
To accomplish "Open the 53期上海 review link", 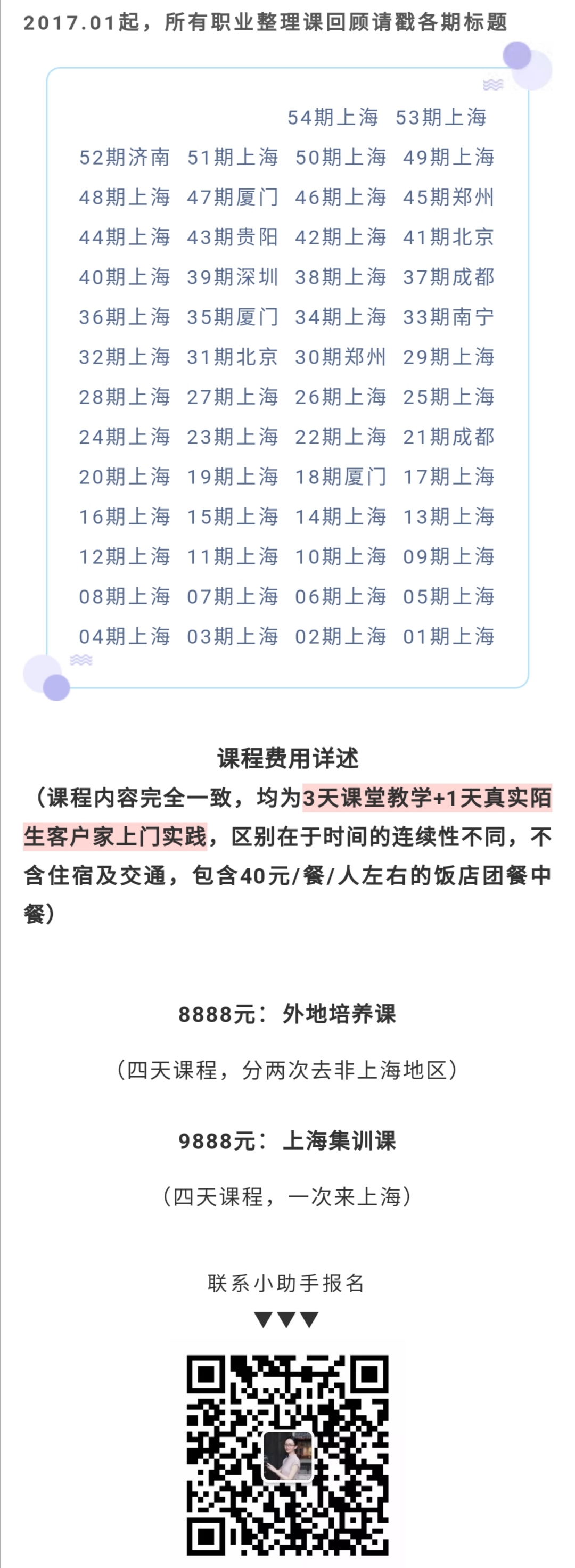I will click(440, 118).
